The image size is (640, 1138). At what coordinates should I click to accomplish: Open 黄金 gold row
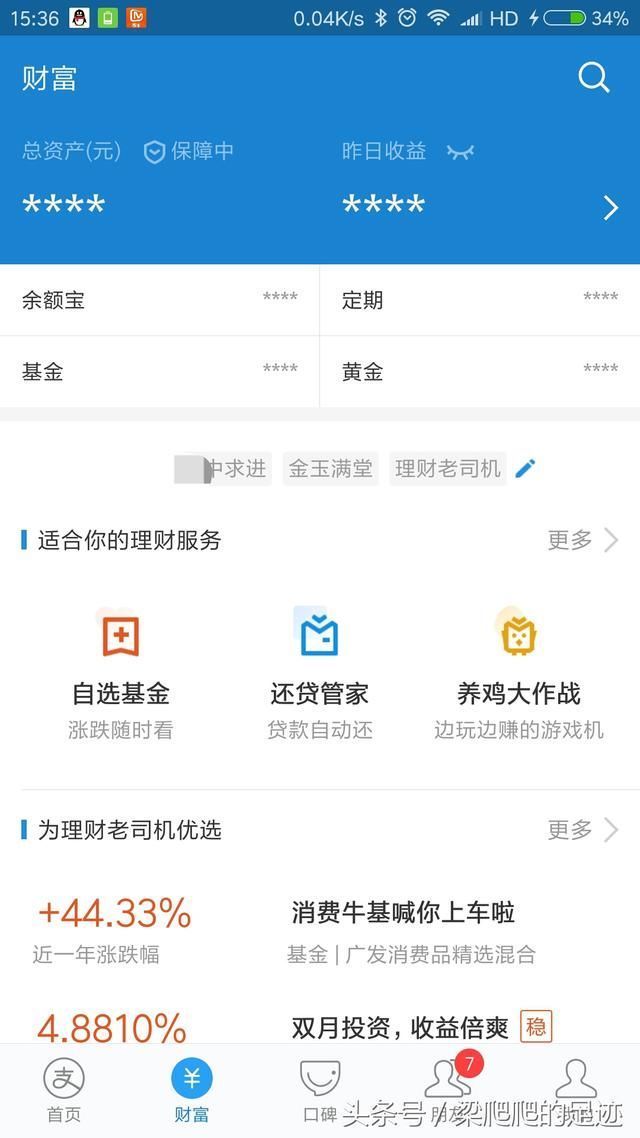coord(480,372)
